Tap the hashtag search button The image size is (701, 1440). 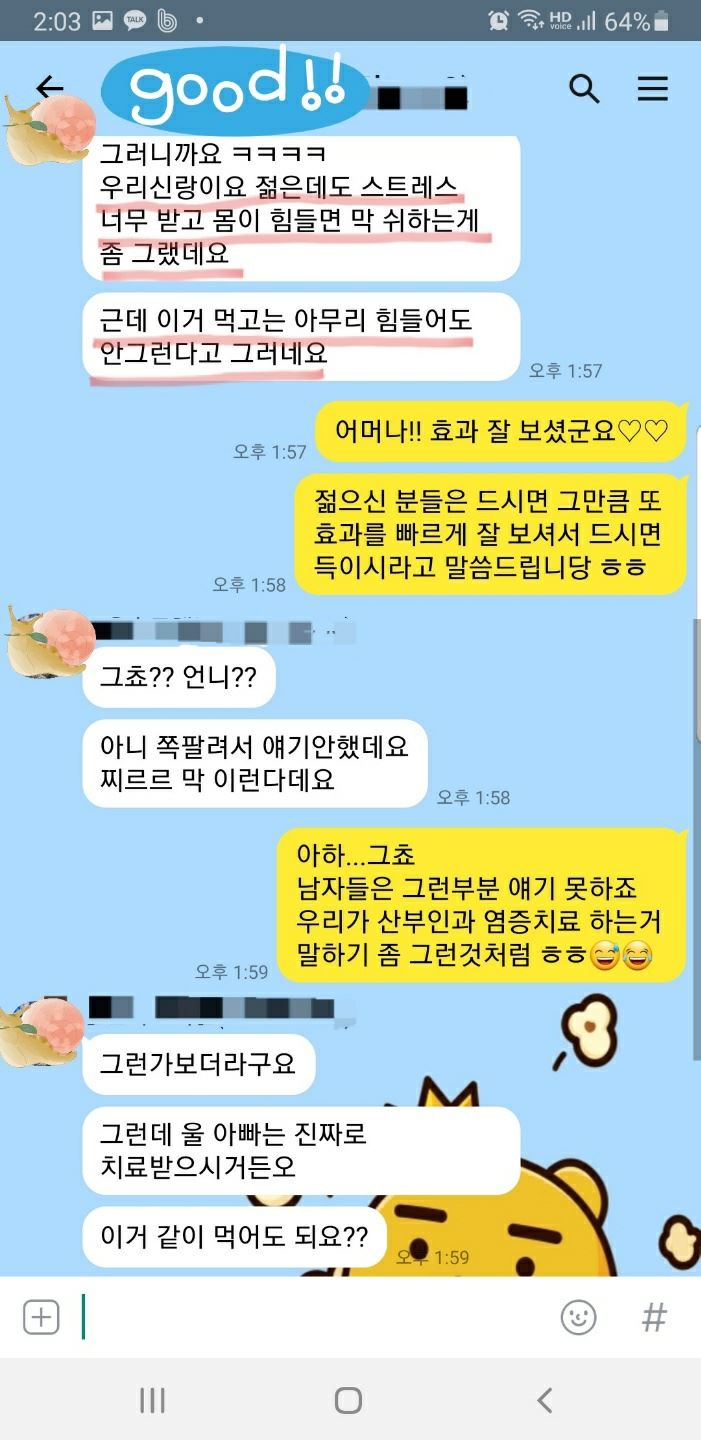point(654,1317)
